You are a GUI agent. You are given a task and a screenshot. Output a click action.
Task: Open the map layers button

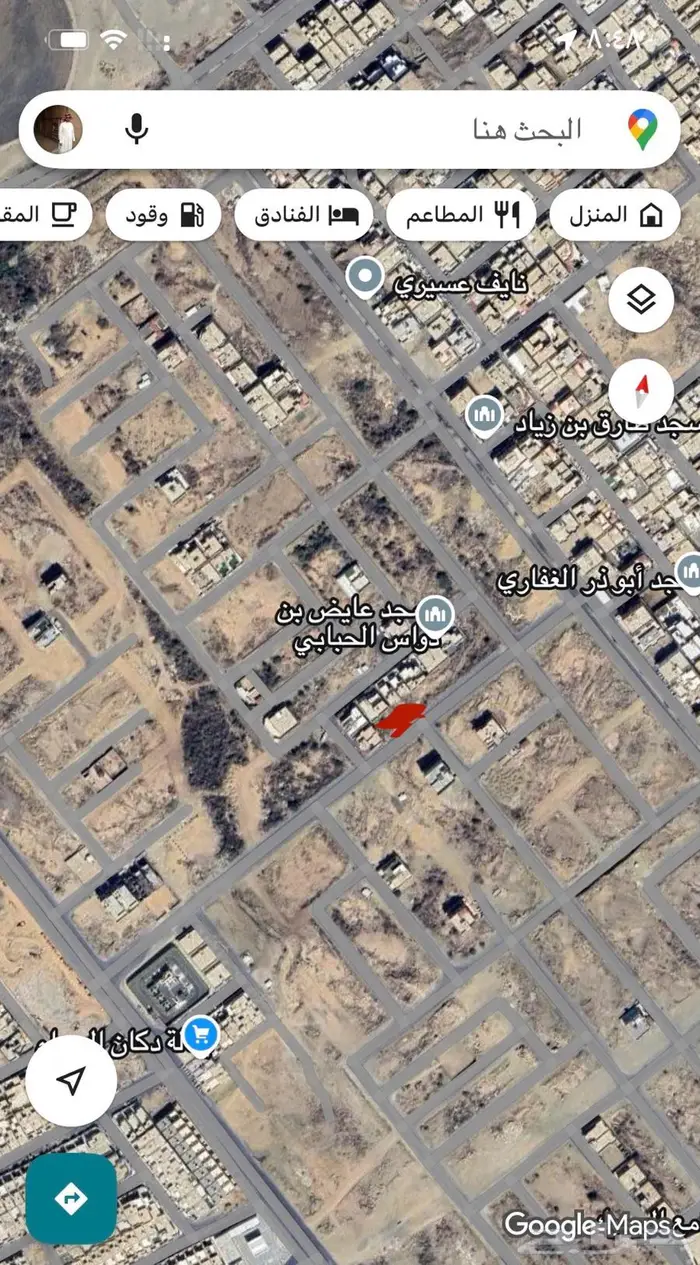coord(640,299)
